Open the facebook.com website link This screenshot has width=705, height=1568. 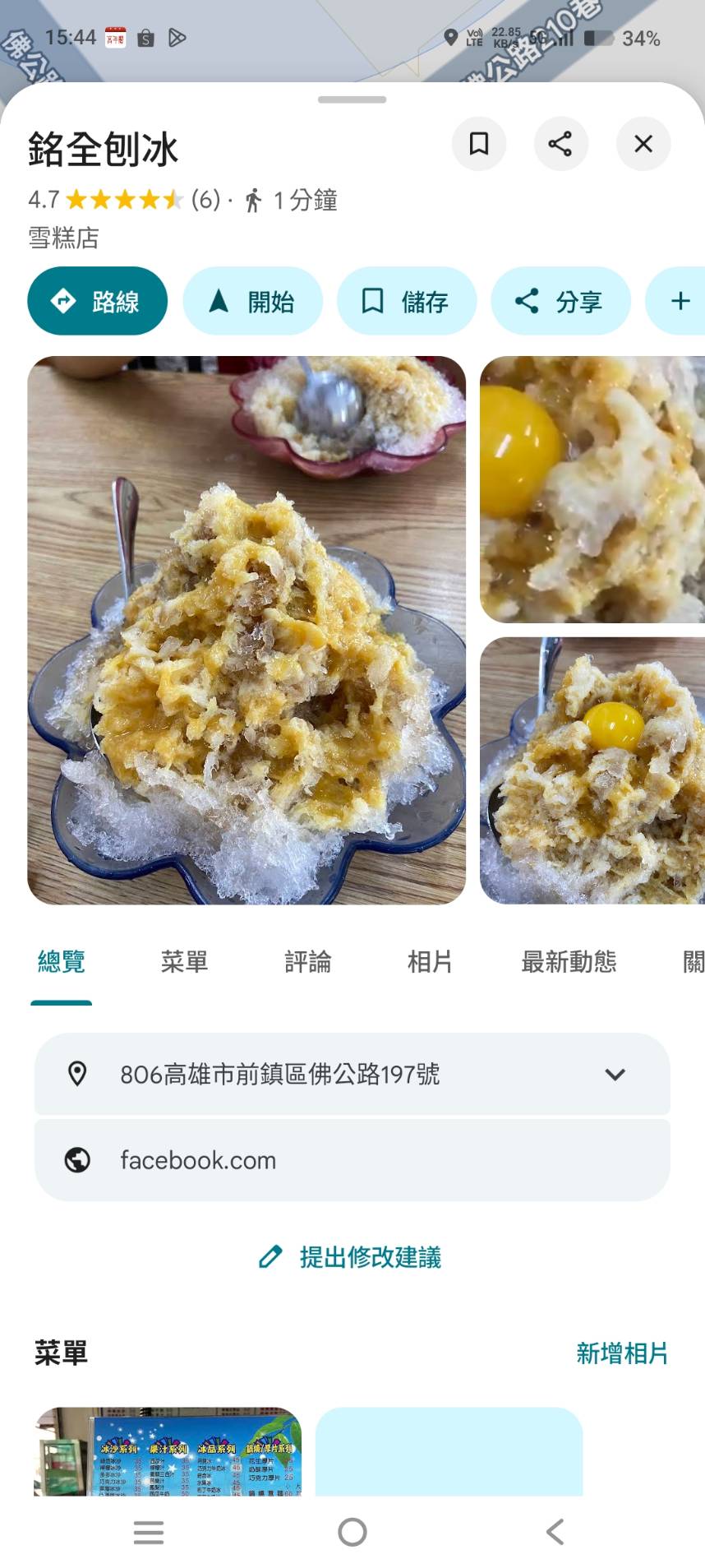tap(198, 1160)
